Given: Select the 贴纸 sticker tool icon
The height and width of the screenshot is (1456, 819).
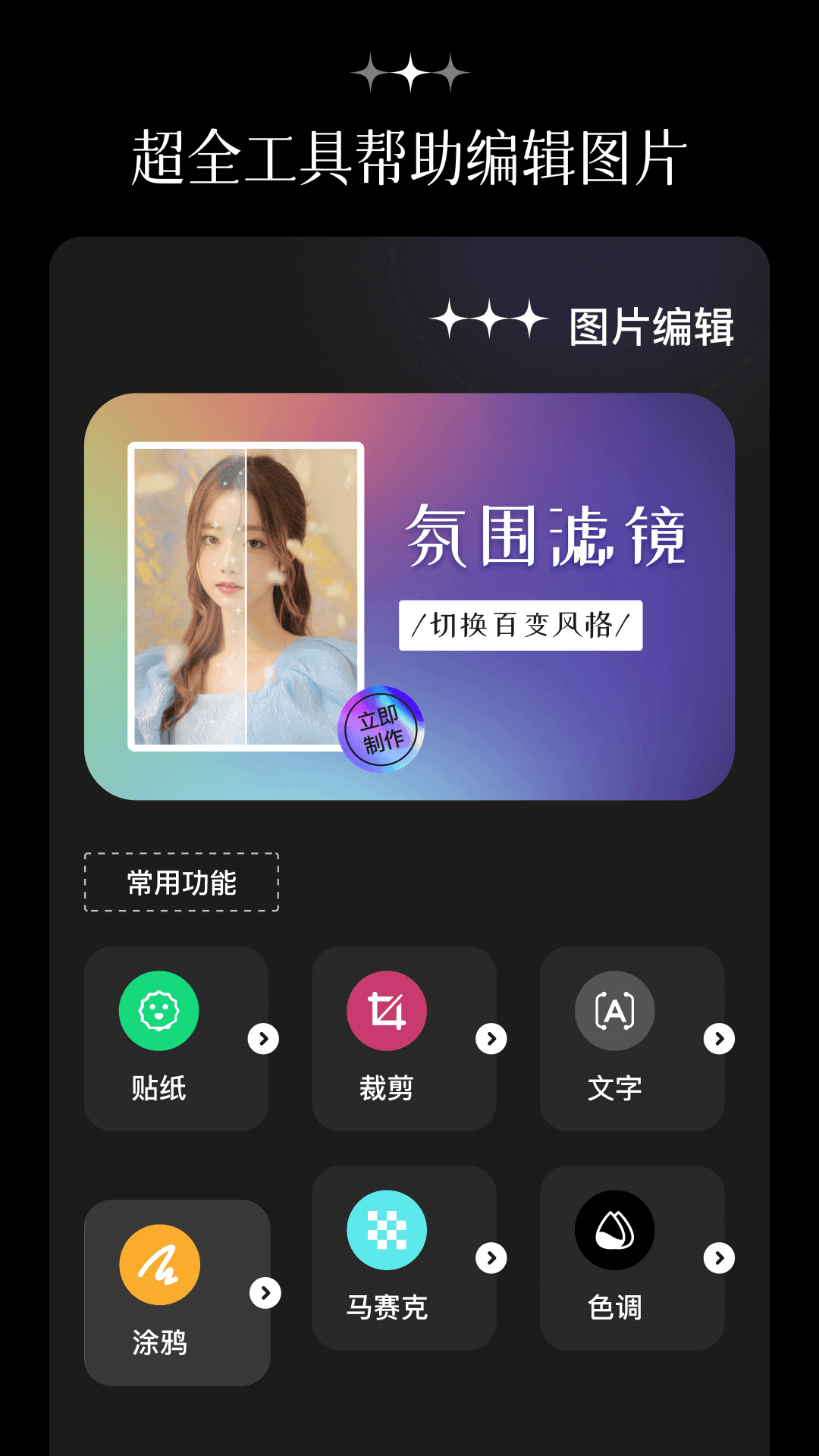Looking at the screenshot, I should (158, 1010).
